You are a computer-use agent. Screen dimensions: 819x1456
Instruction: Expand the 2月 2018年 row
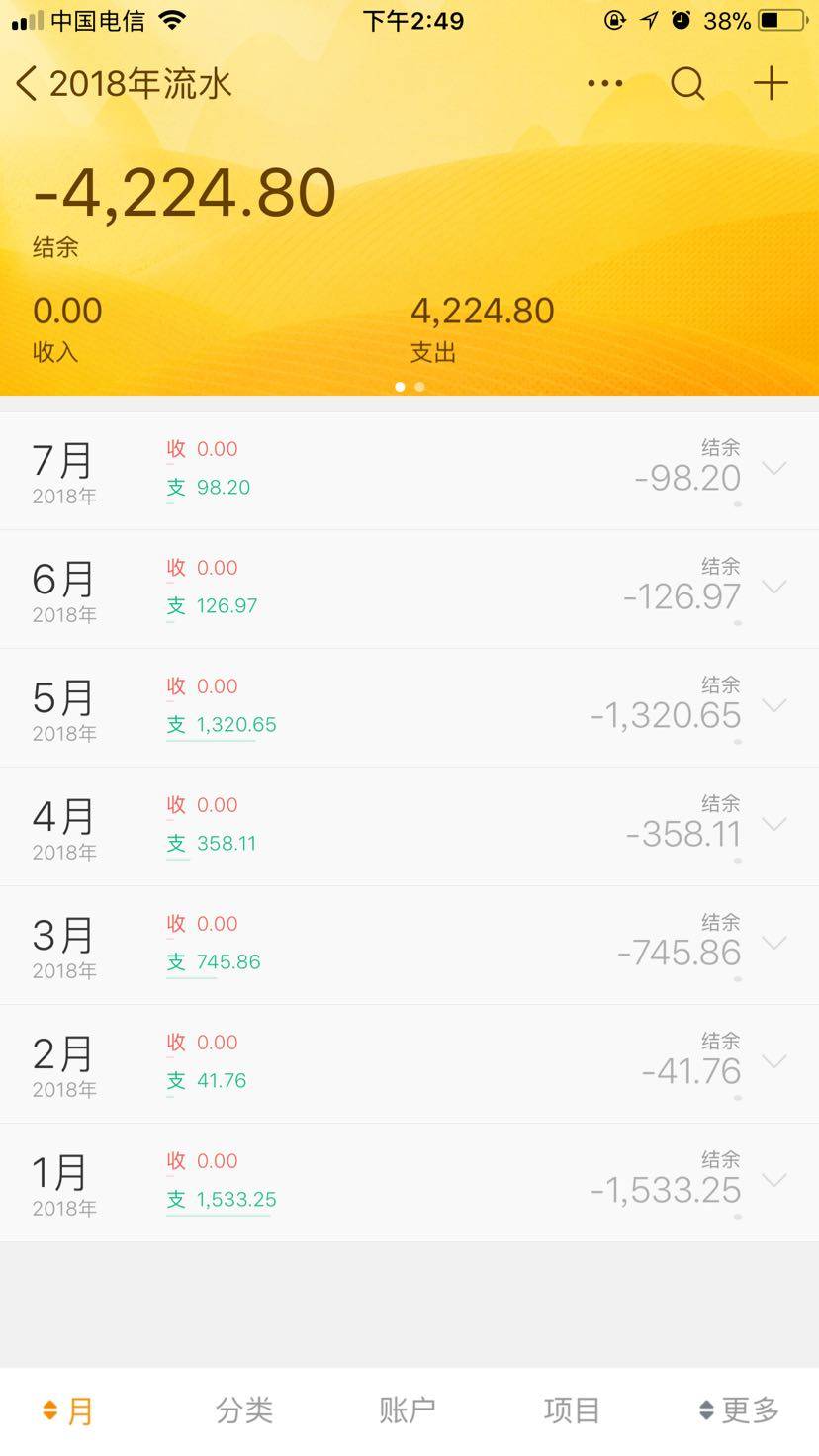click(x=773, y=1062)
